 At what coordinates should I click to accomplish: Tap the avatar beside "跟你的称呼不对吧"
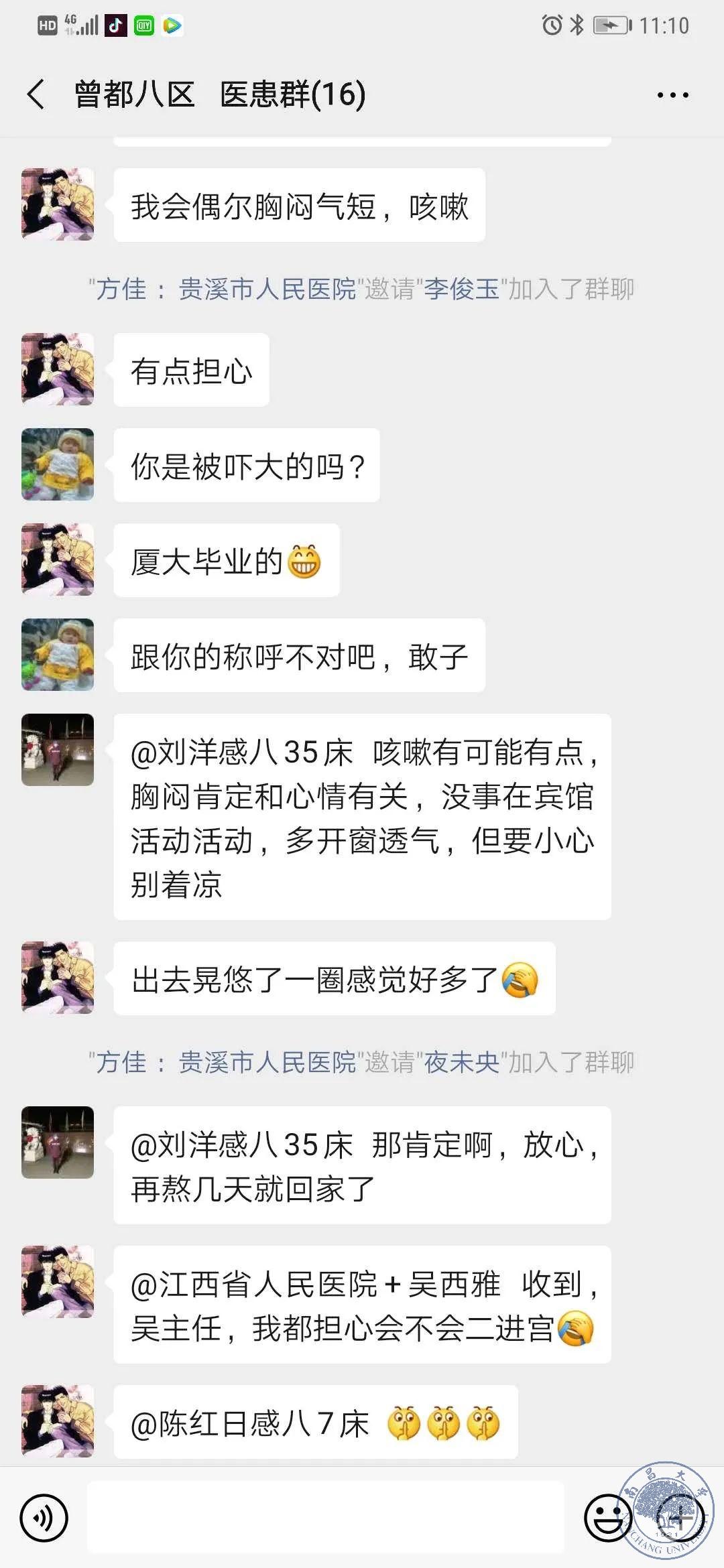tap(58, 655)
